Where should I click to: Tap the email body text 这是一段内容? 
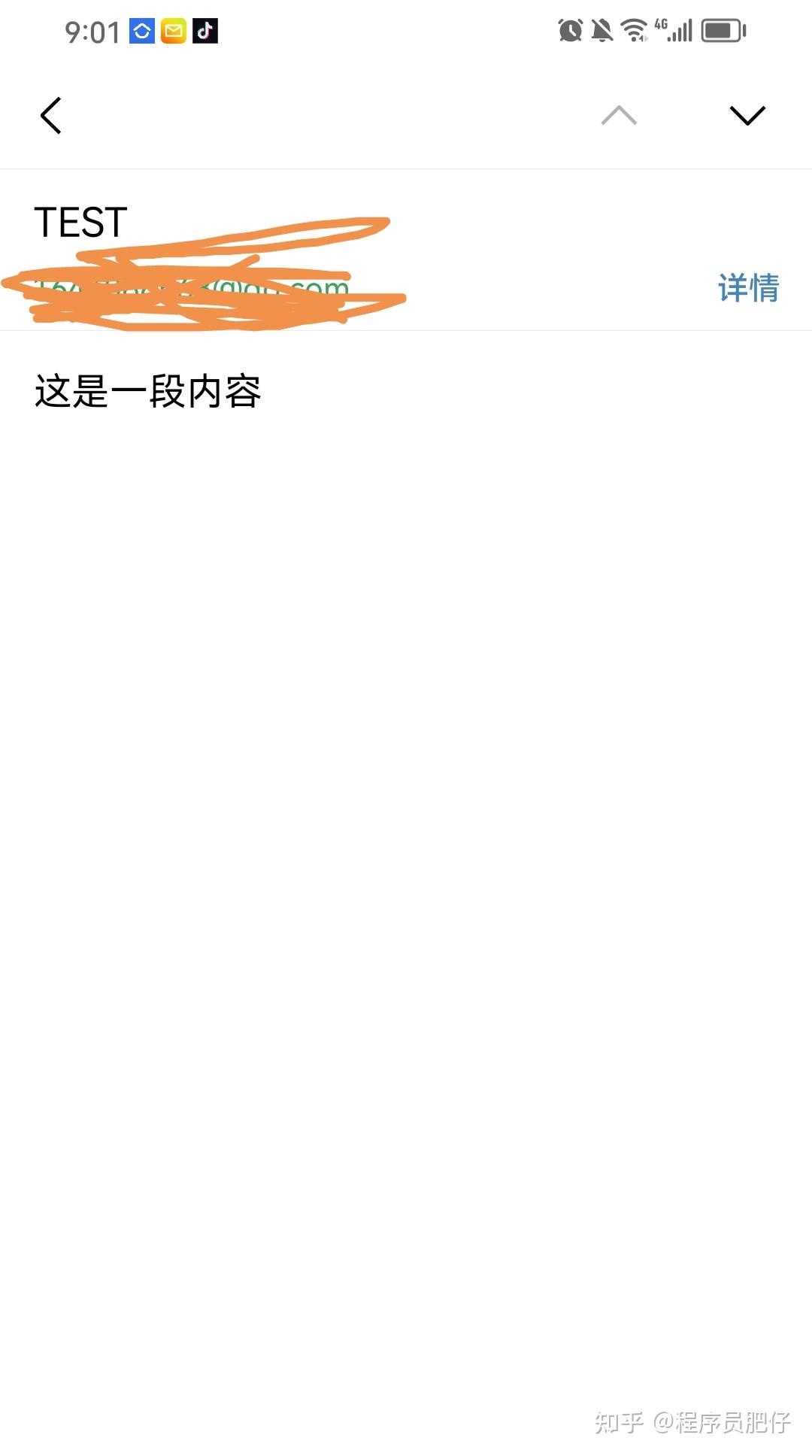(147, 391)
